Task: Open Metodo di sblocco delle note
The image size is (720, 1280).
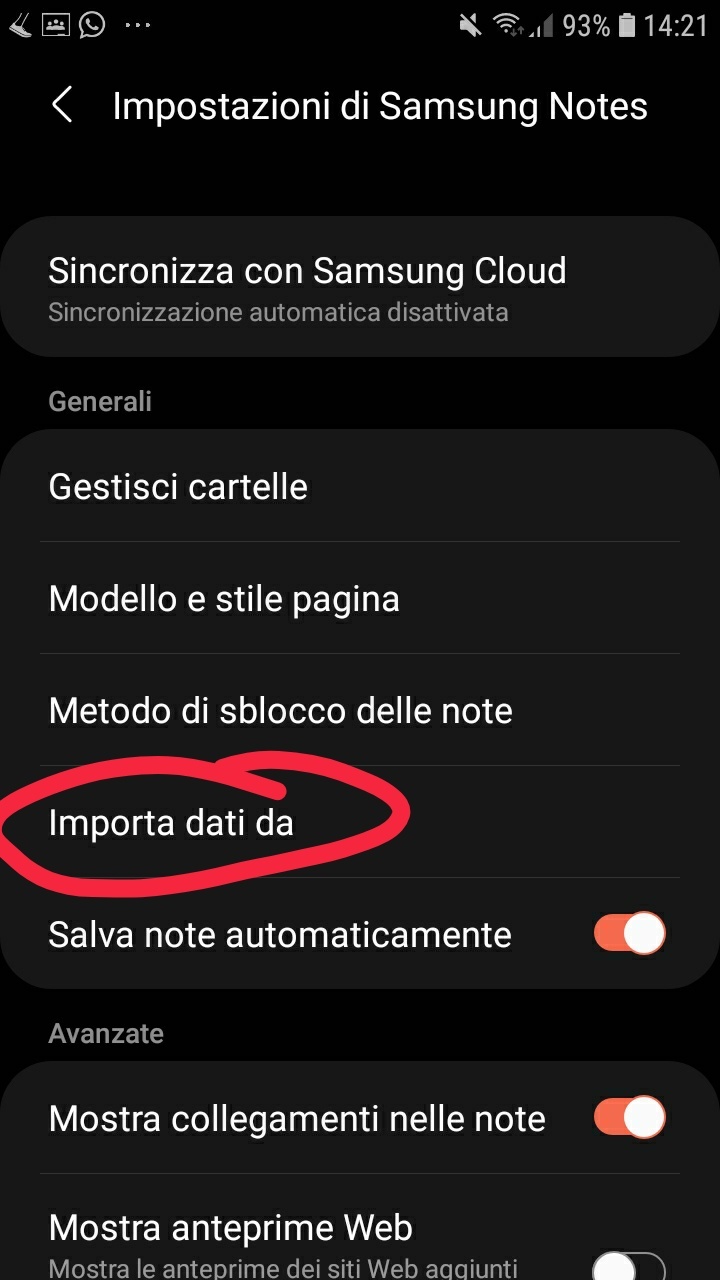Action: [360, 710]
